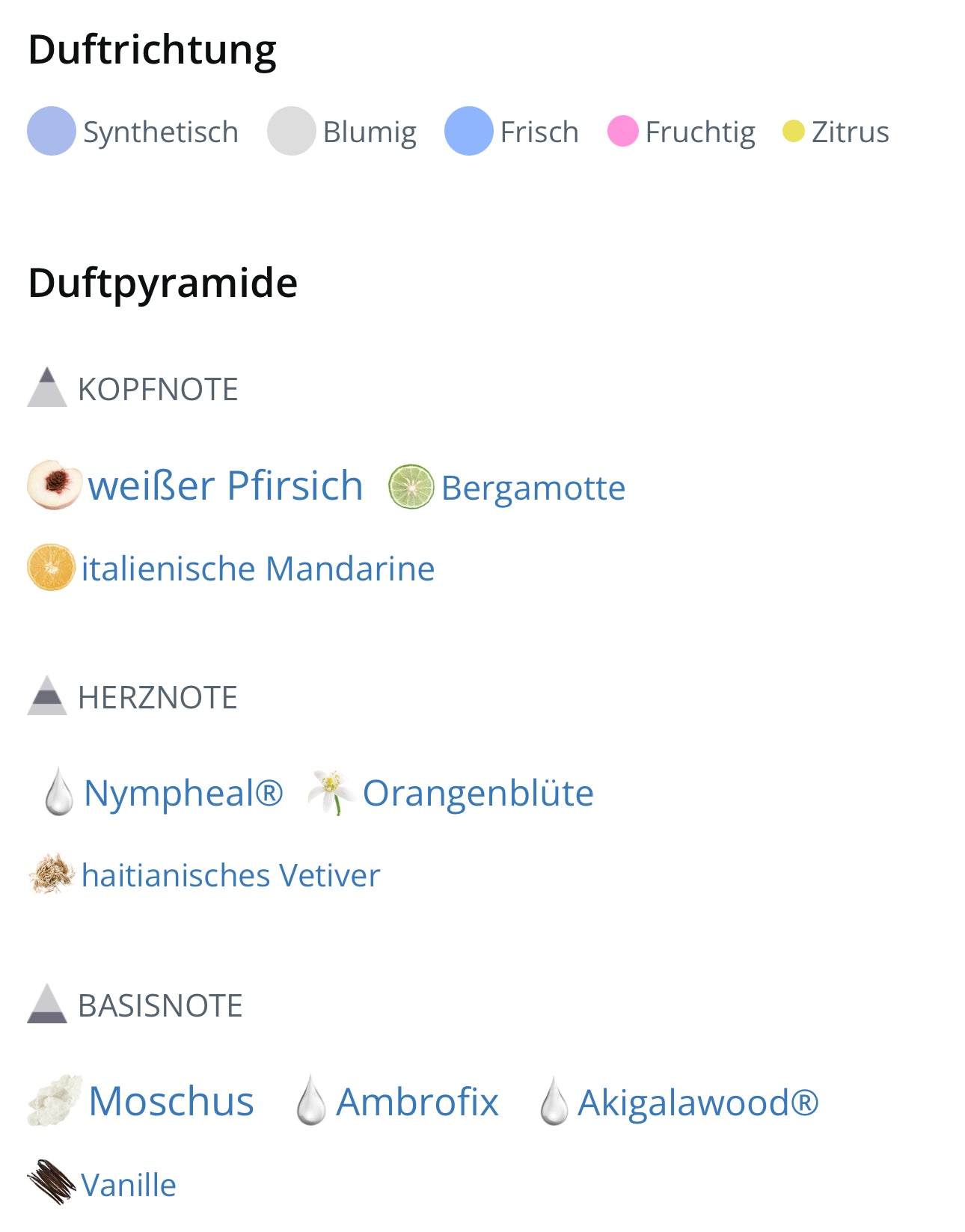
Task: Select the Orangenblüte note
Action: tap(477, 793)
